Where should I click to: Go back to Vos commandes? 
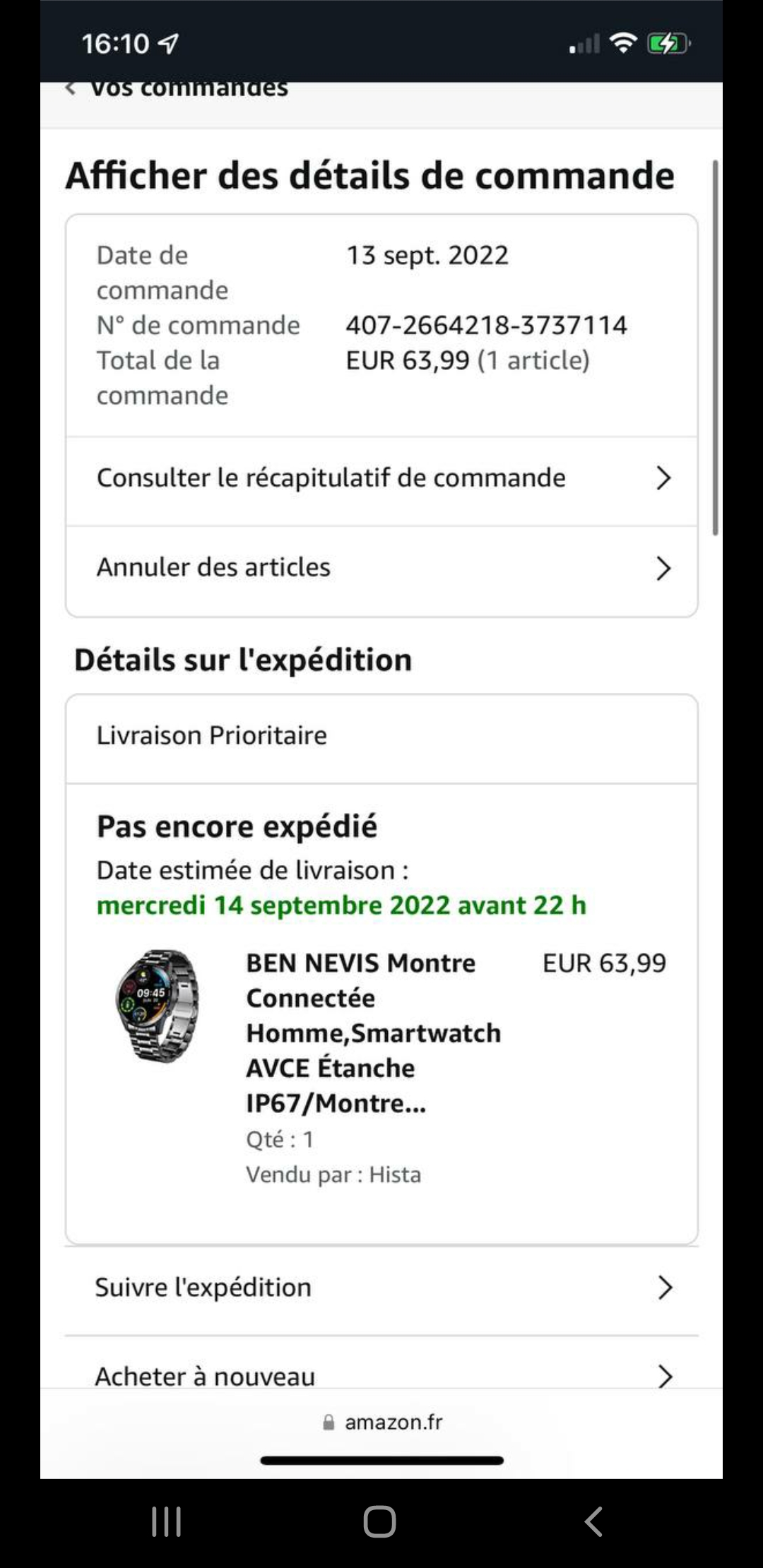(x=177, y=90)
